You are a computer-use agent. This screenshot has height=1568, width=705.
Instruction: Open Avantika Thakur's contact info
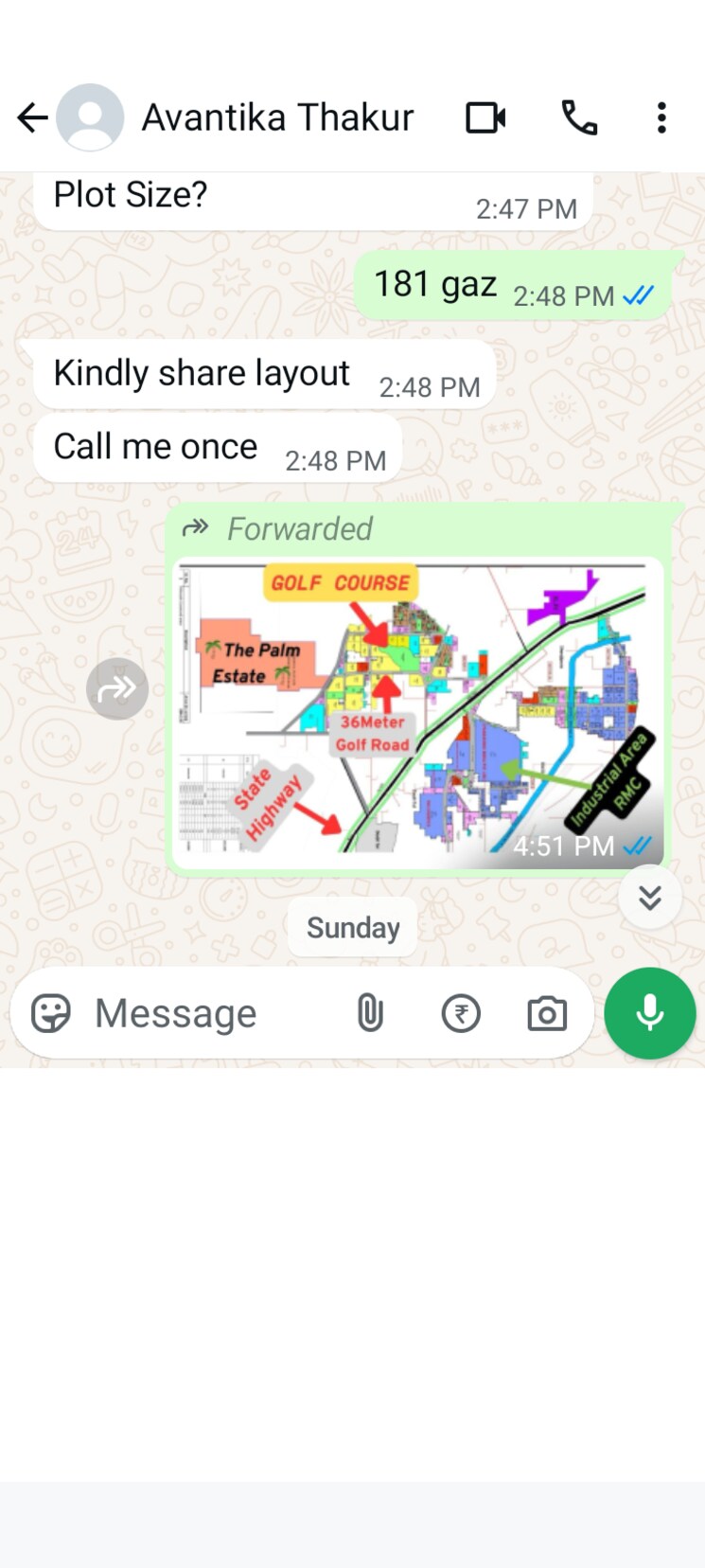(276, 118)
